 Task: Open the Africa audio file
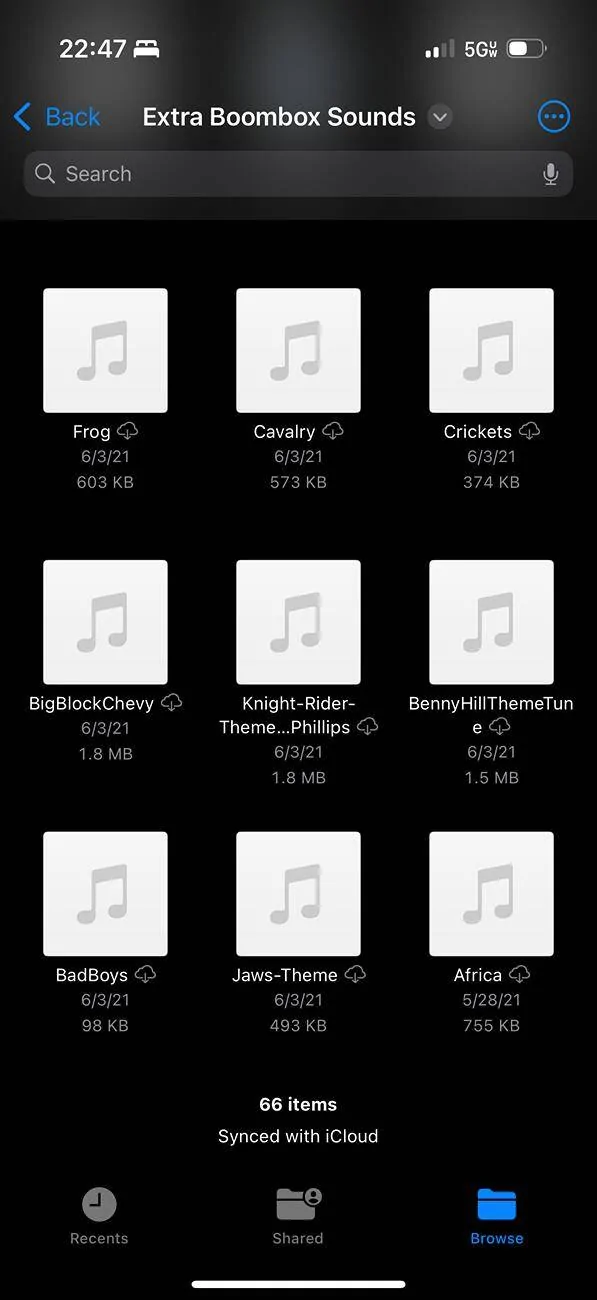(x=491, y=894)
